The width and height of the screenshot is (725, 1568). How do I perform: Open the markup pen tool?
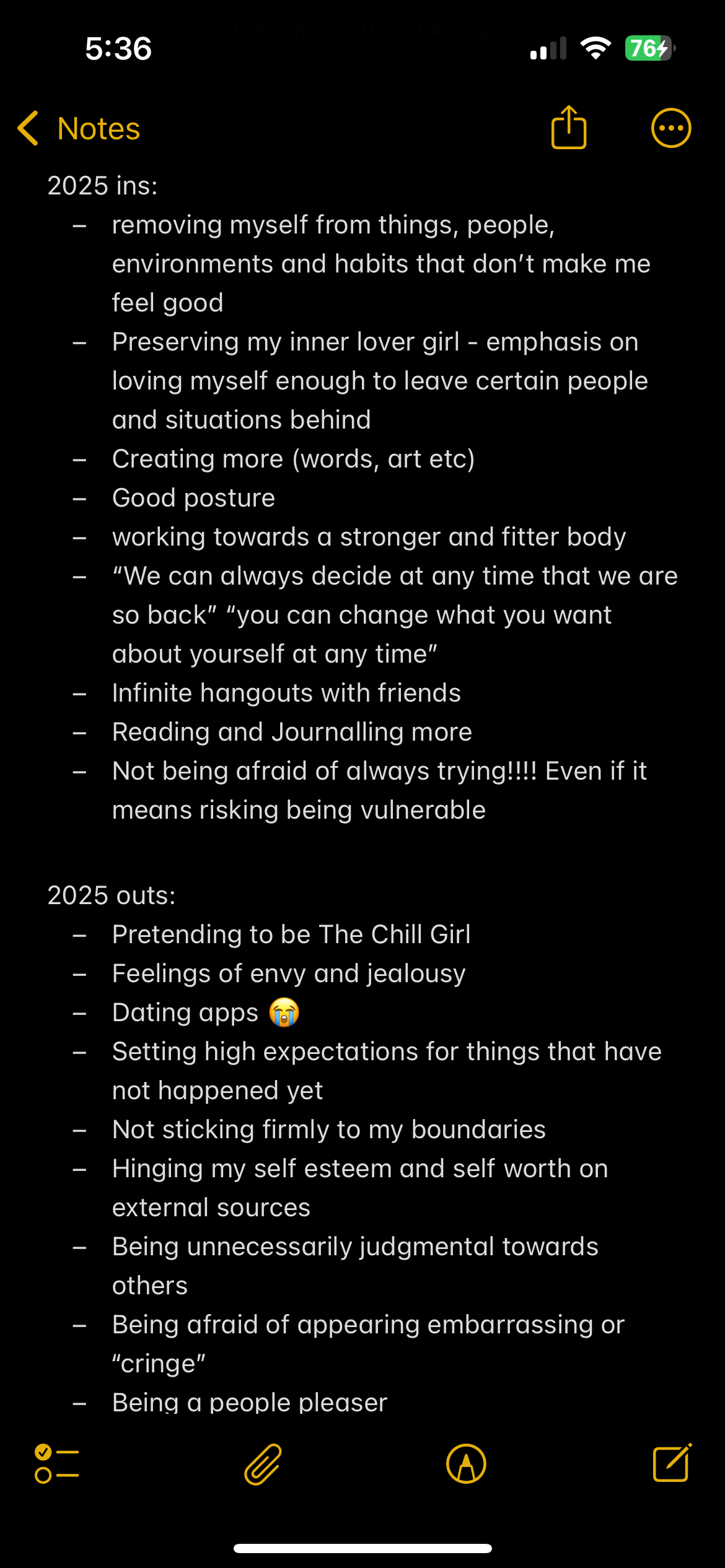tap(466, 1464)
